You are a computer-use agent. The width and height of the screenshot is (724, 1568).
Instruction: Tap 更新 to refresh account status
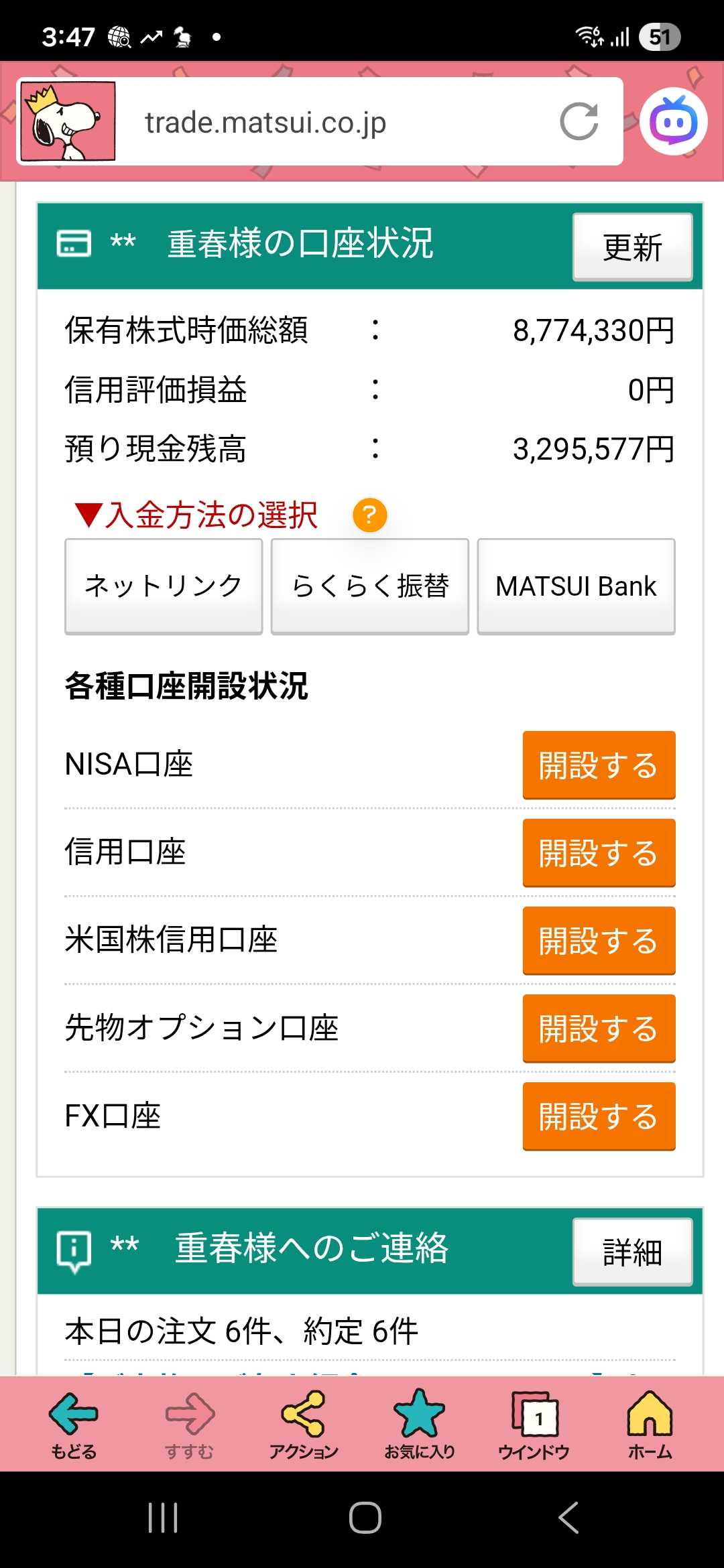(632, 247)
